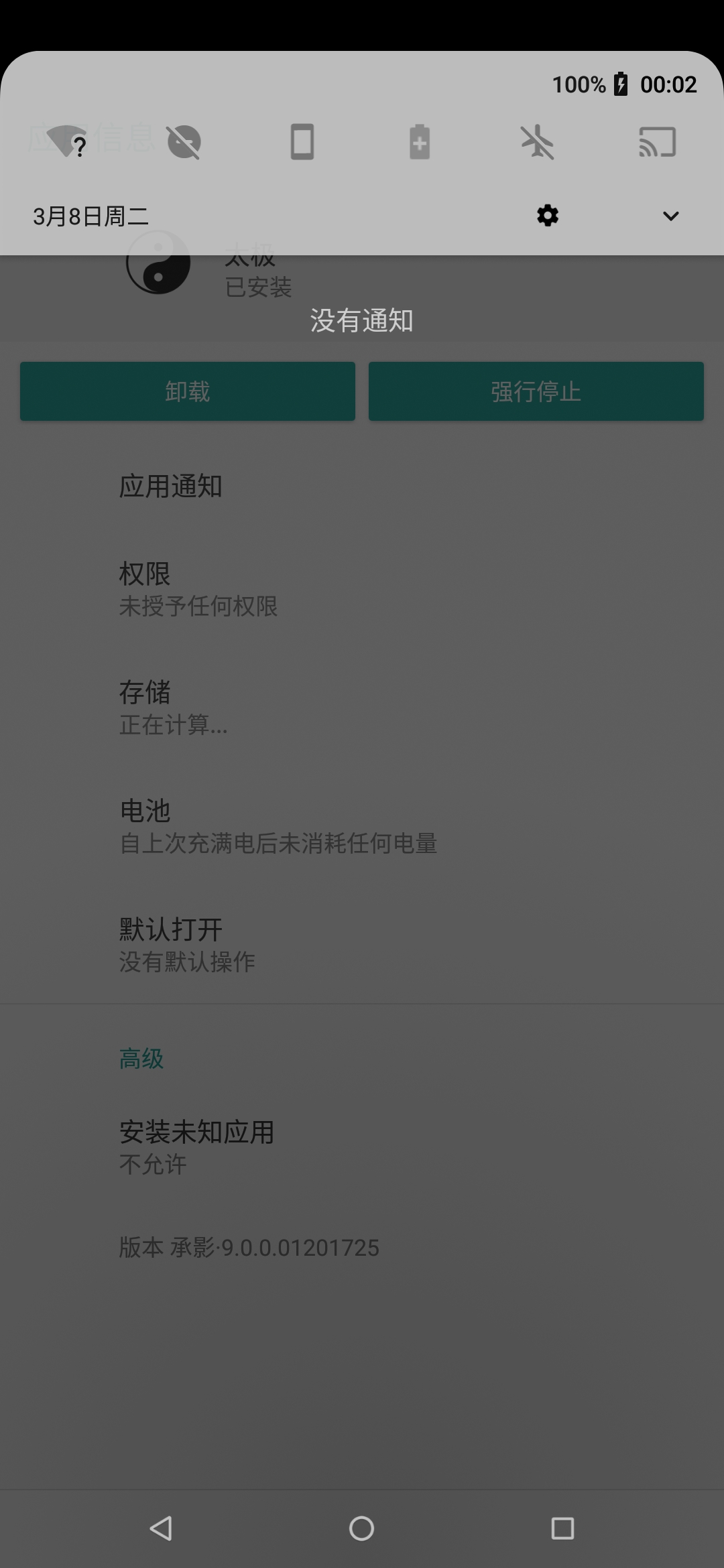Image resolution: width=724 pixels, height=1568 pixels.
Task: Open the 存储 storage entry
Action: (362, 706)
